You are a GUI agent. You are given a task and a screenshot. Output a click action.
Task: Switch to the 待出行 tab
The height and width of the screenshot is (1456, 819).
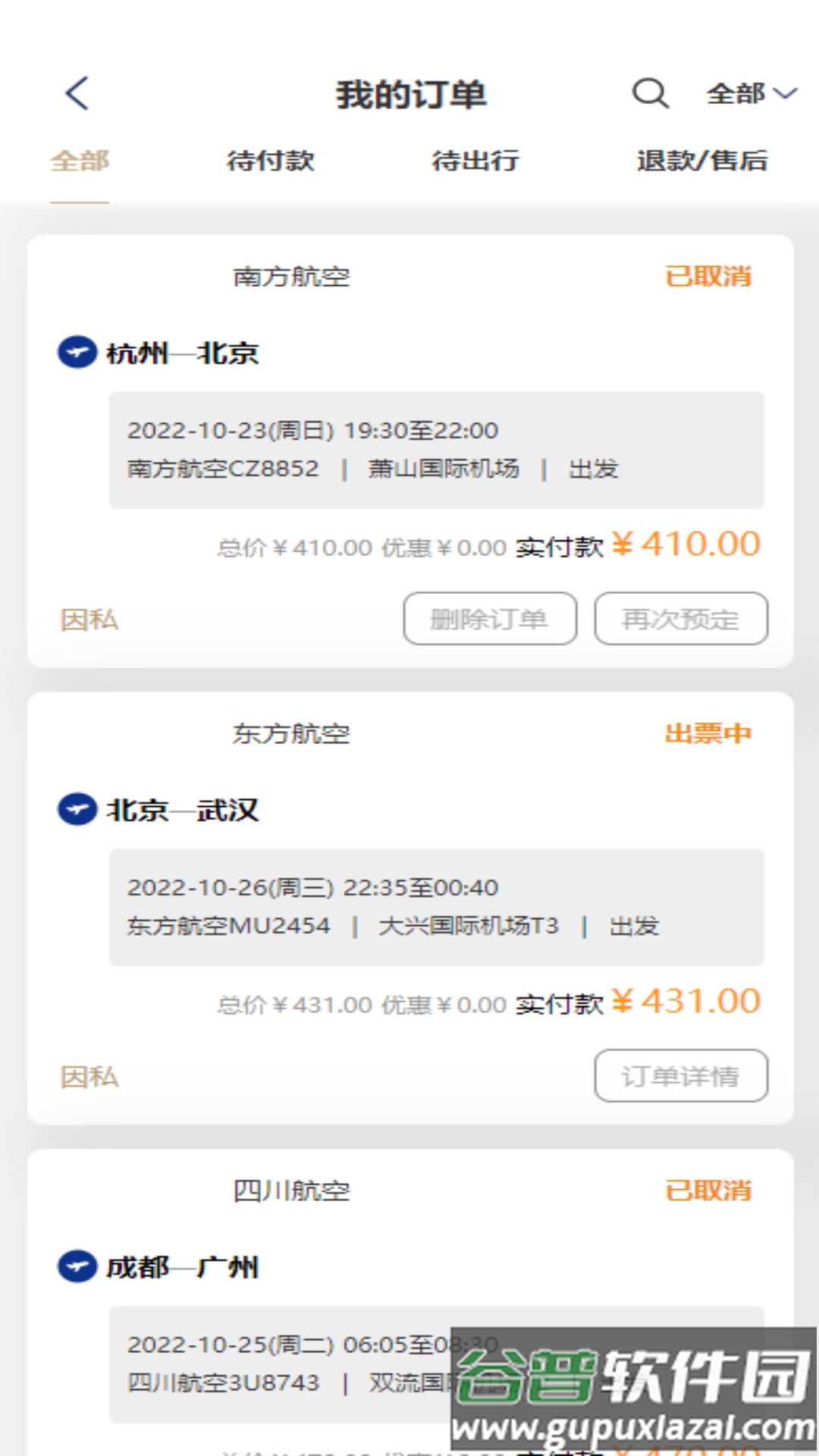[x=475, y=161]
